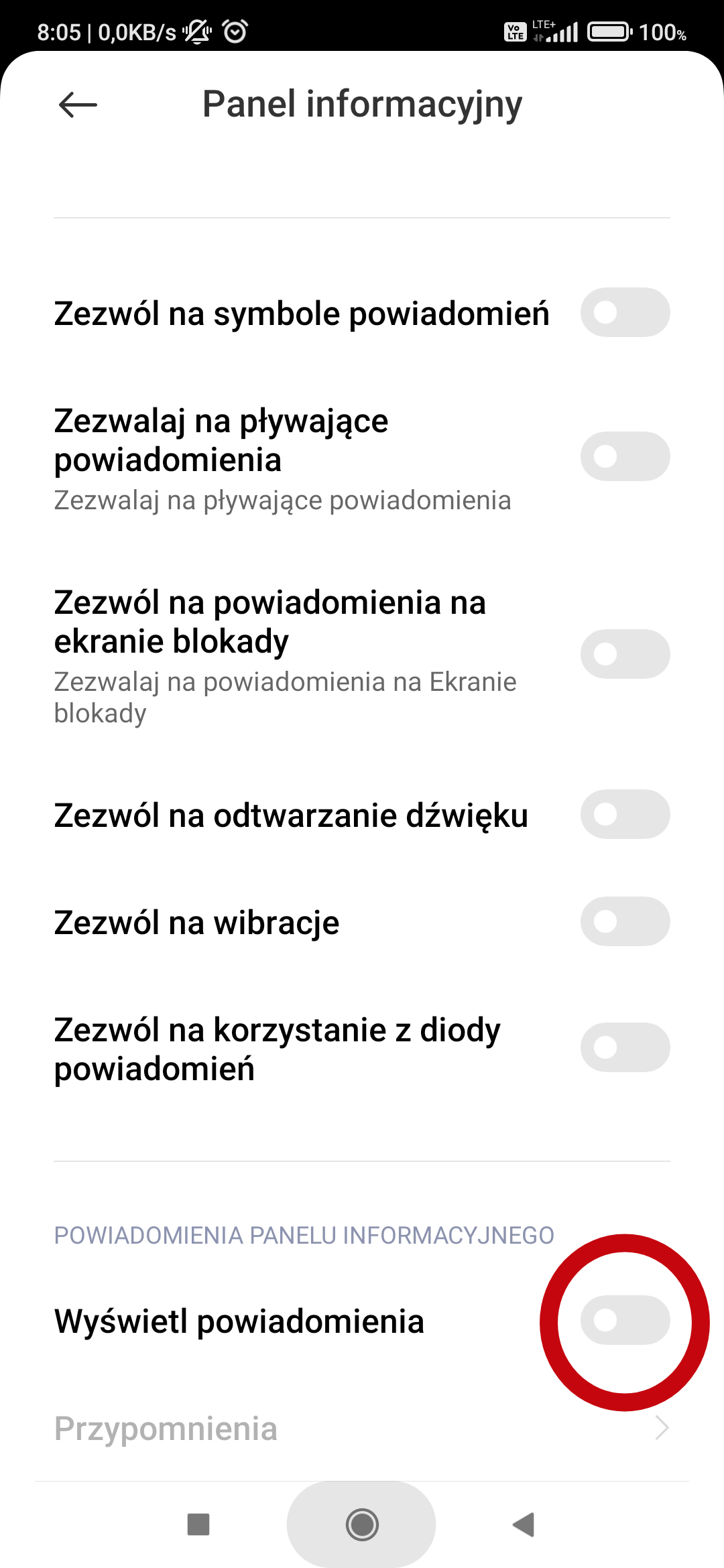Open recent apps via the square button

pos(198,1524)
